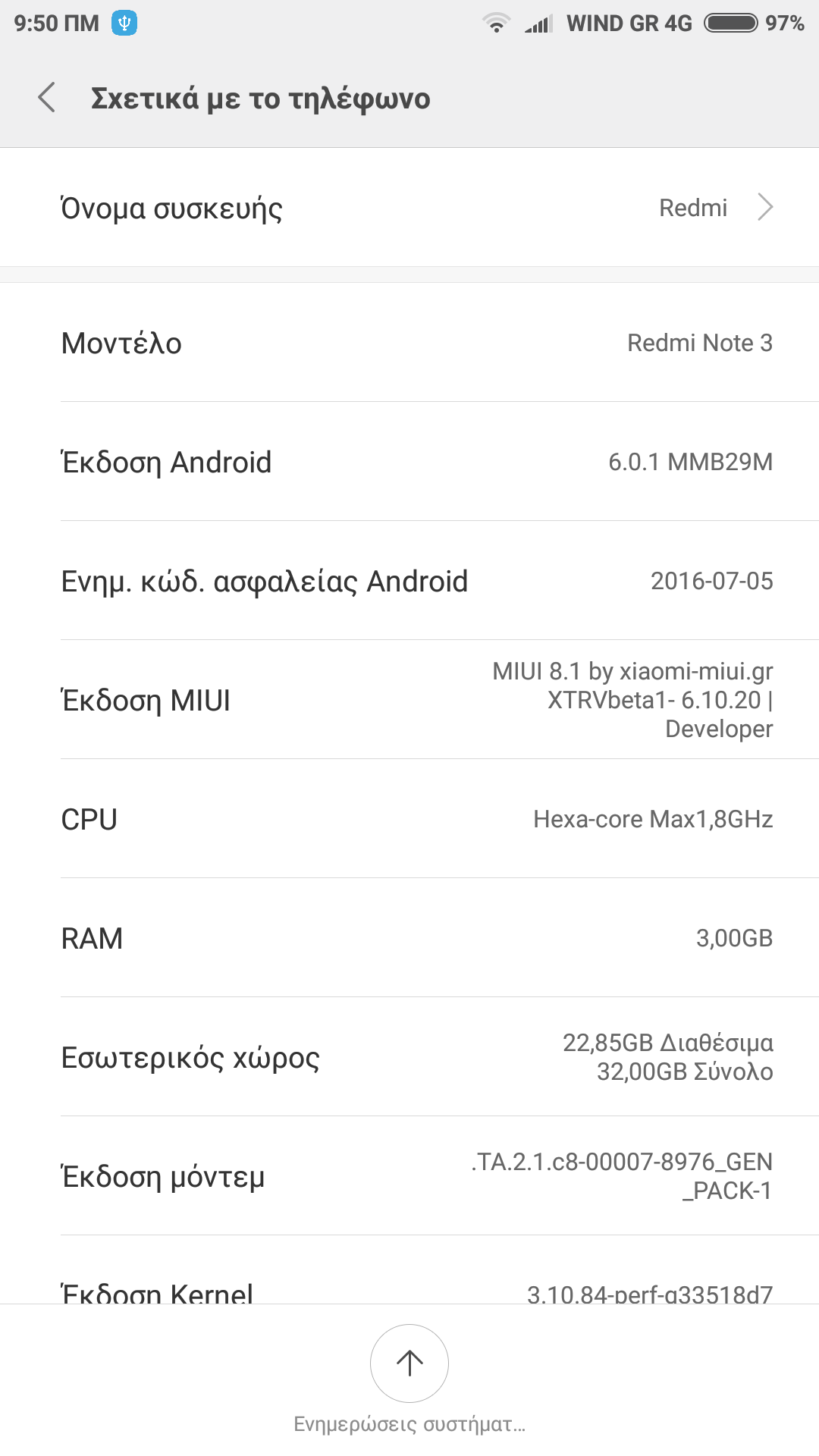819x1456 pixels.
Task: Select the Μοντέλο row
Action: [x=409, y=343]
